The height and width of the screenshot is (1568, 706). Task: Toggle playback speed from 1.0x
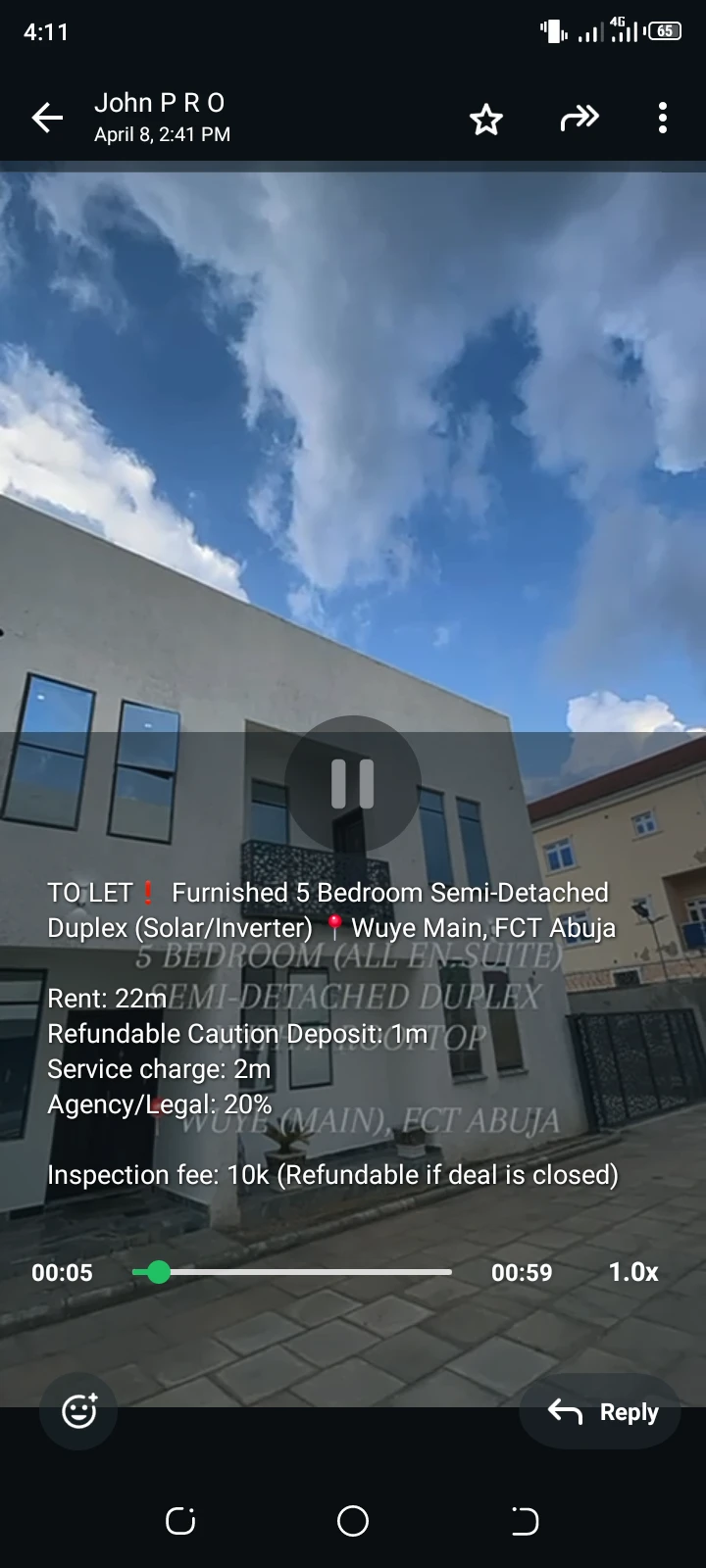click(x=632, y=1272)
